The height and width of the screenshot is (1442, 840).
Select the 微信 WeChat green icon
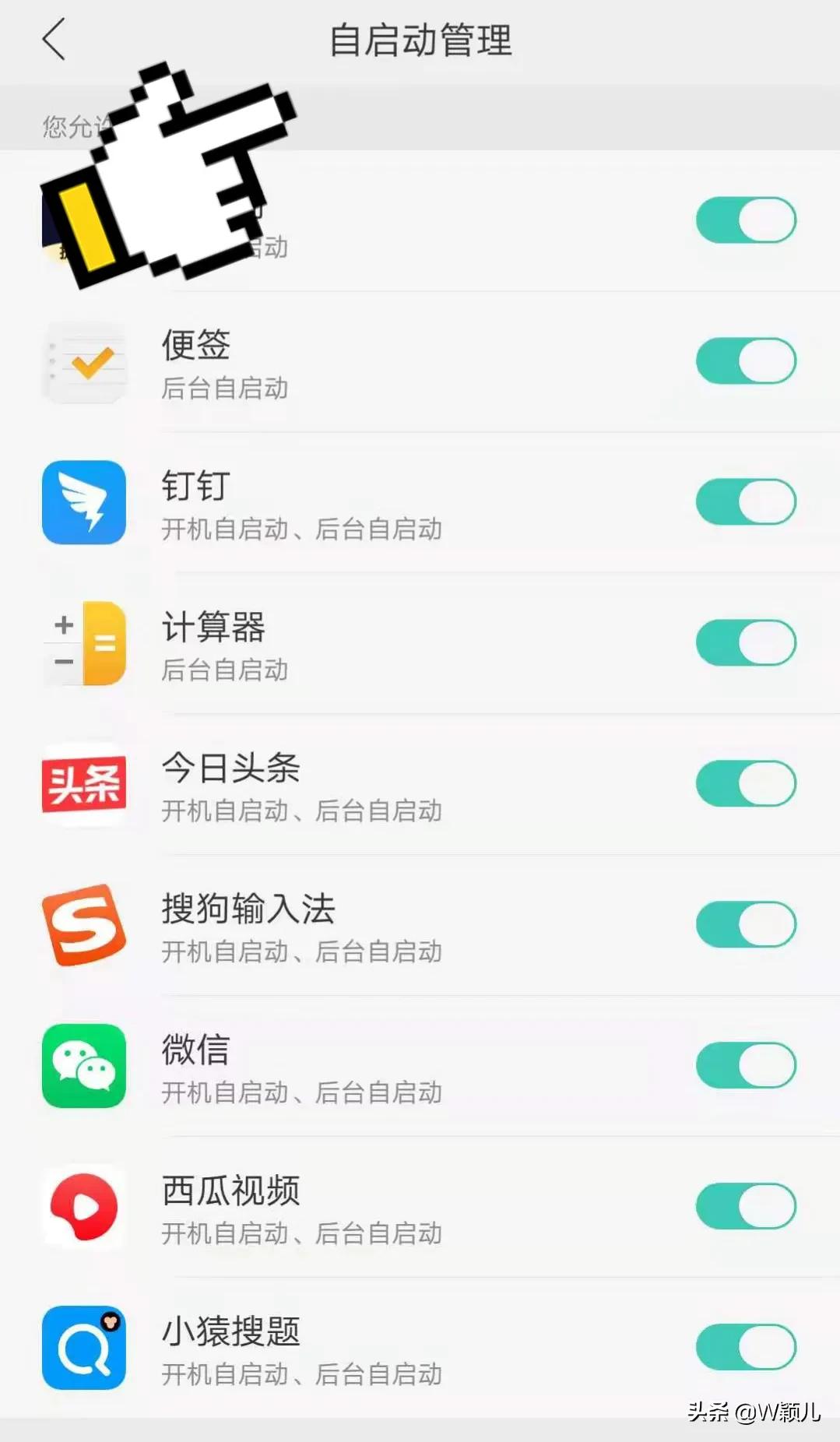click(x=84, y=1066)
